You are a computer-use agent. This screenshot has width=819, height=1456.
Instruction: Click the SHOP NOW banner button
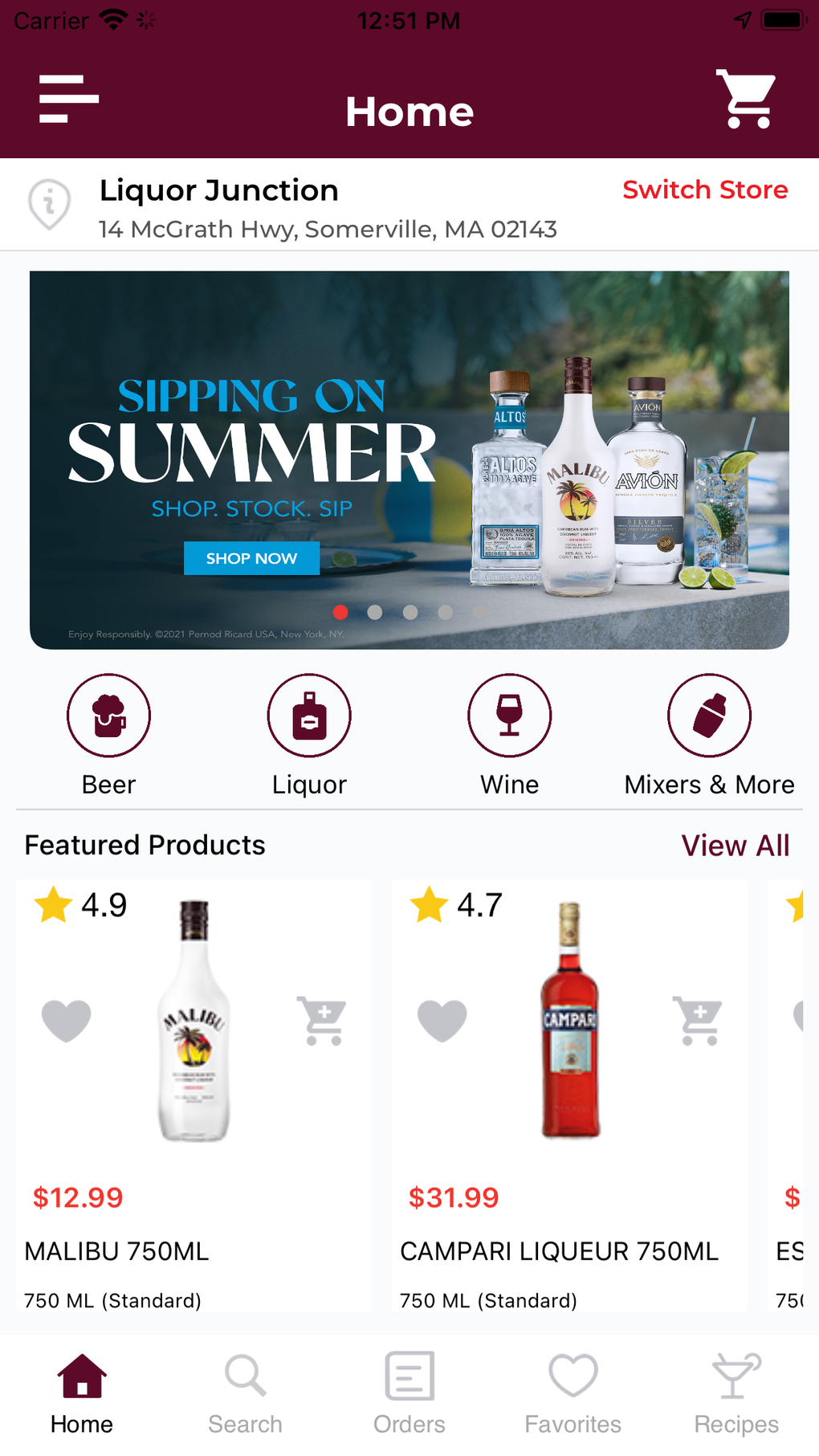click(x=251, y=557)
